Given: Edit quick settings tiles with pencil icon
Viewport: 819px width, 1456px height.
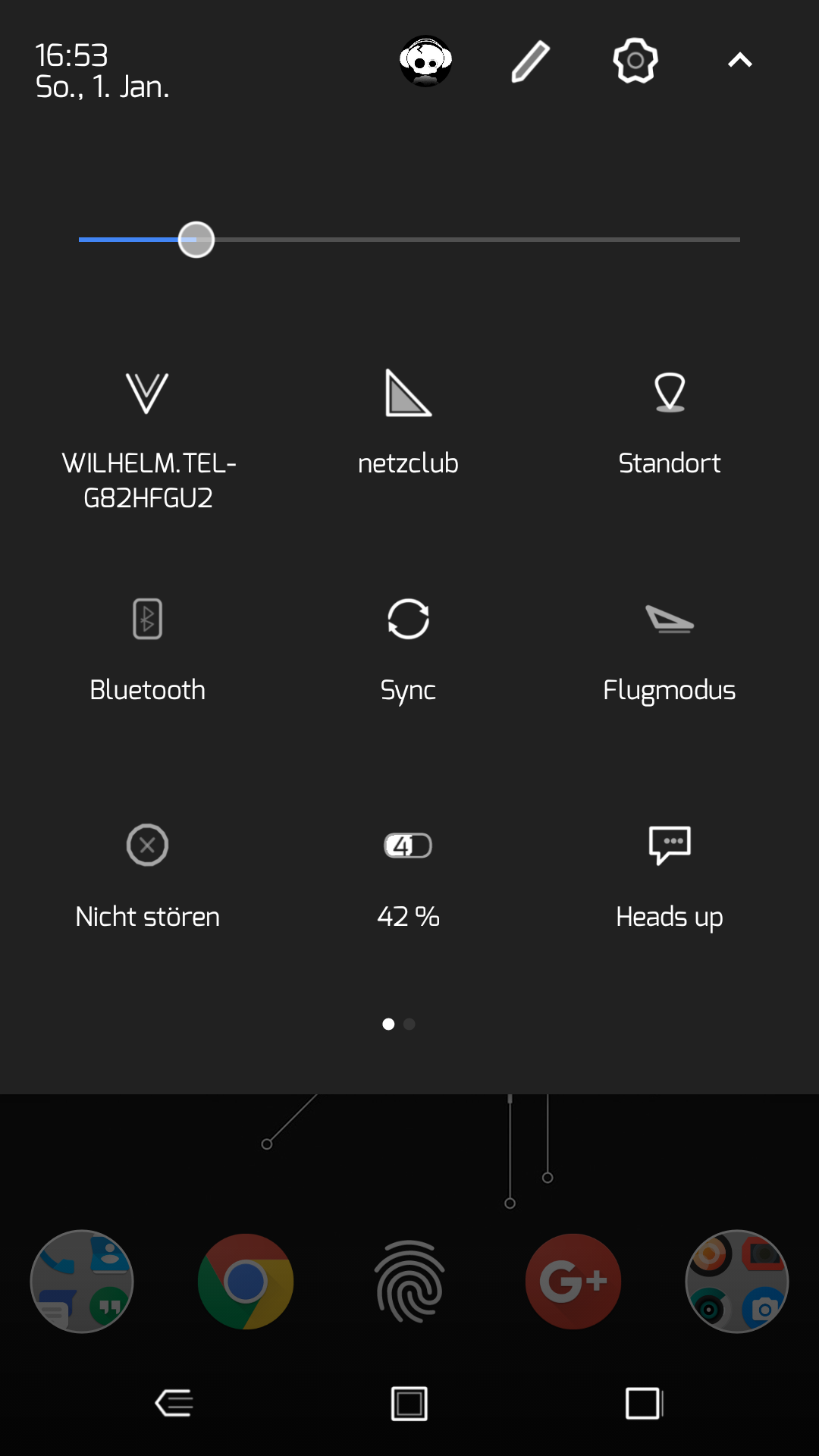Looking at the screenshot, I should 530,61.
